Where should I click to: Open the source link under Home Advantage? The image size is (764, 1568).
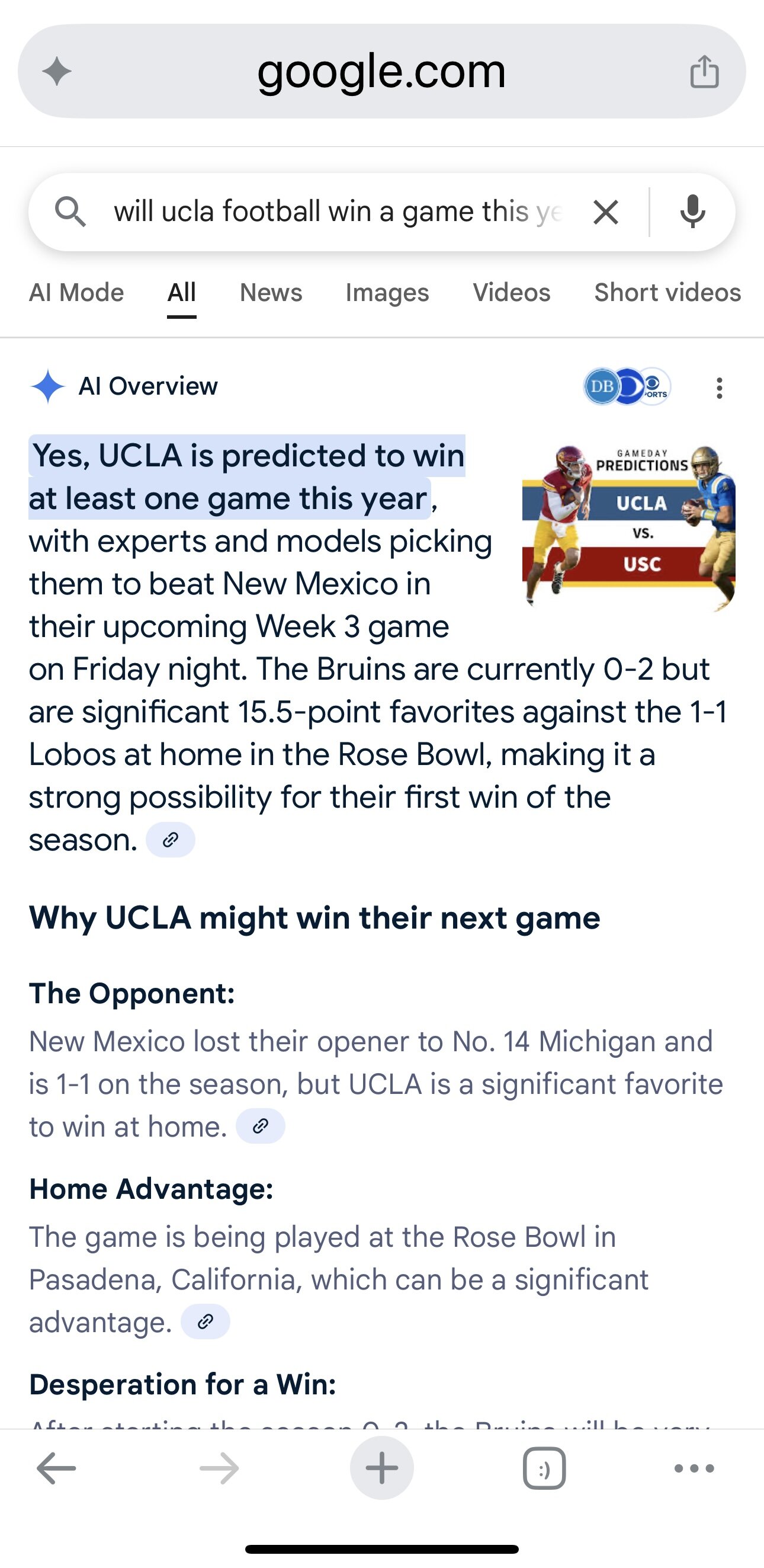pos(206,1321)
